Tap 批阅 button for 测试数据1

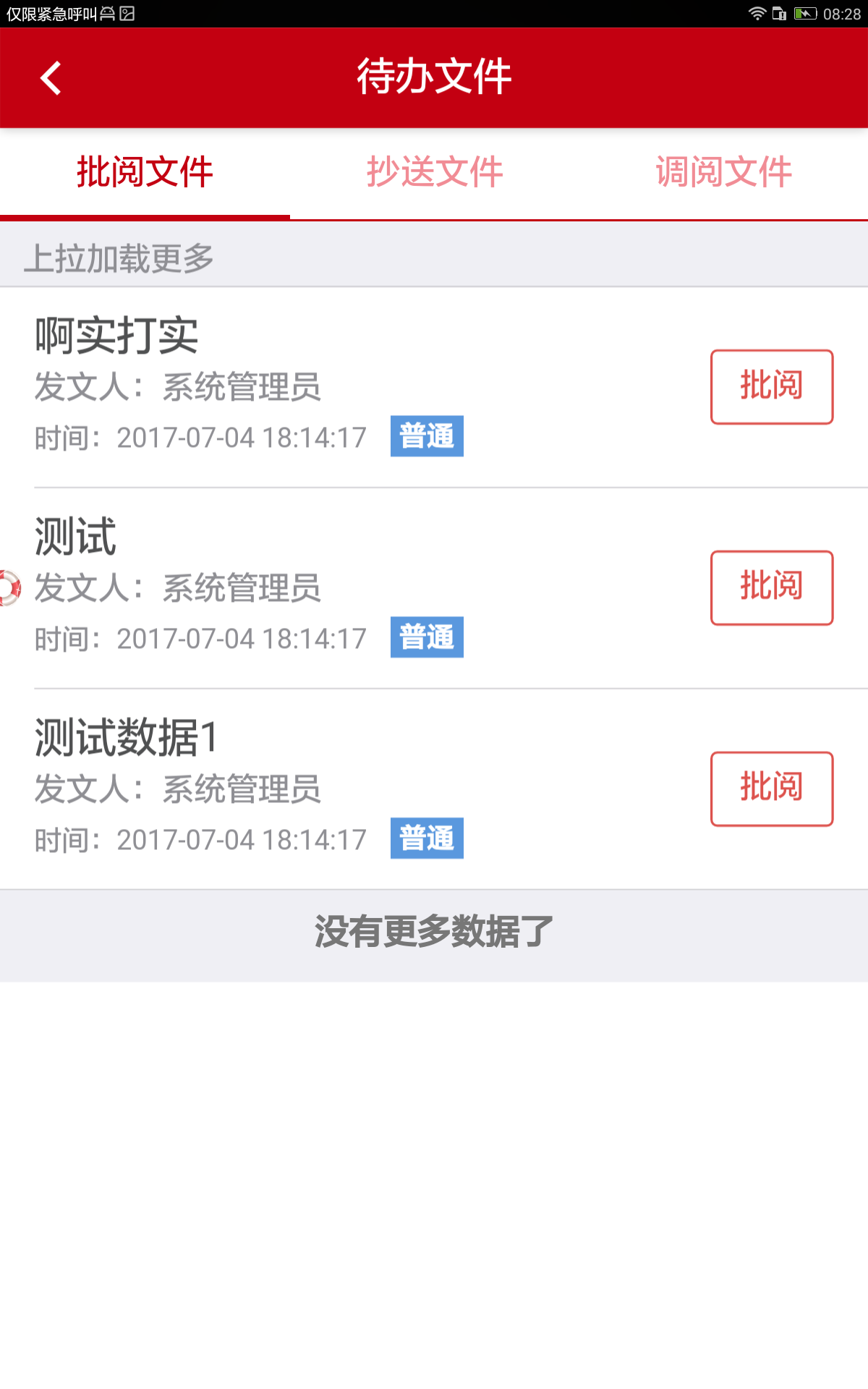[771, 789]
